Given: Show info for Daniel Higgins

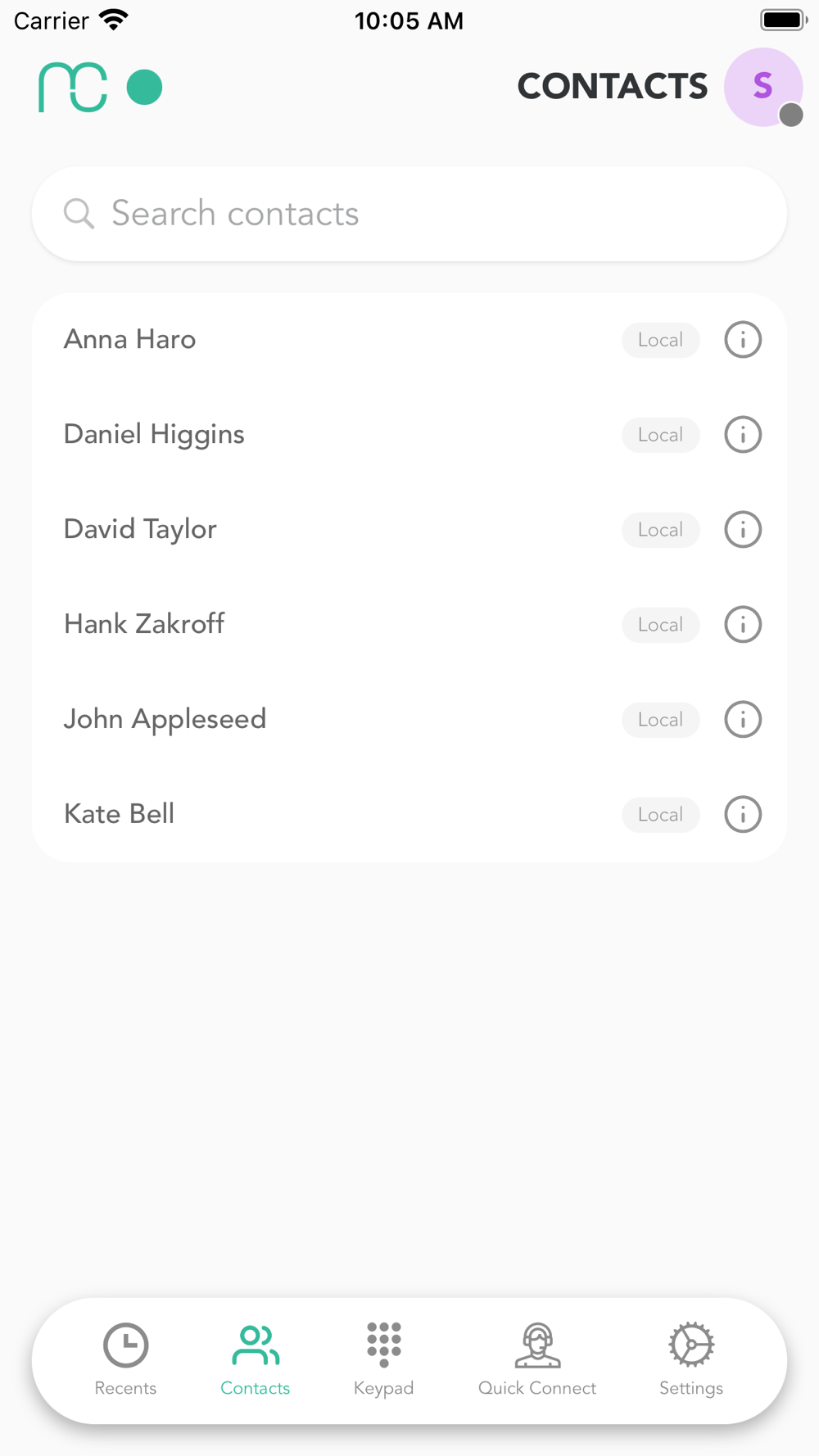Looking at the screenshot, I should point(743,435).
